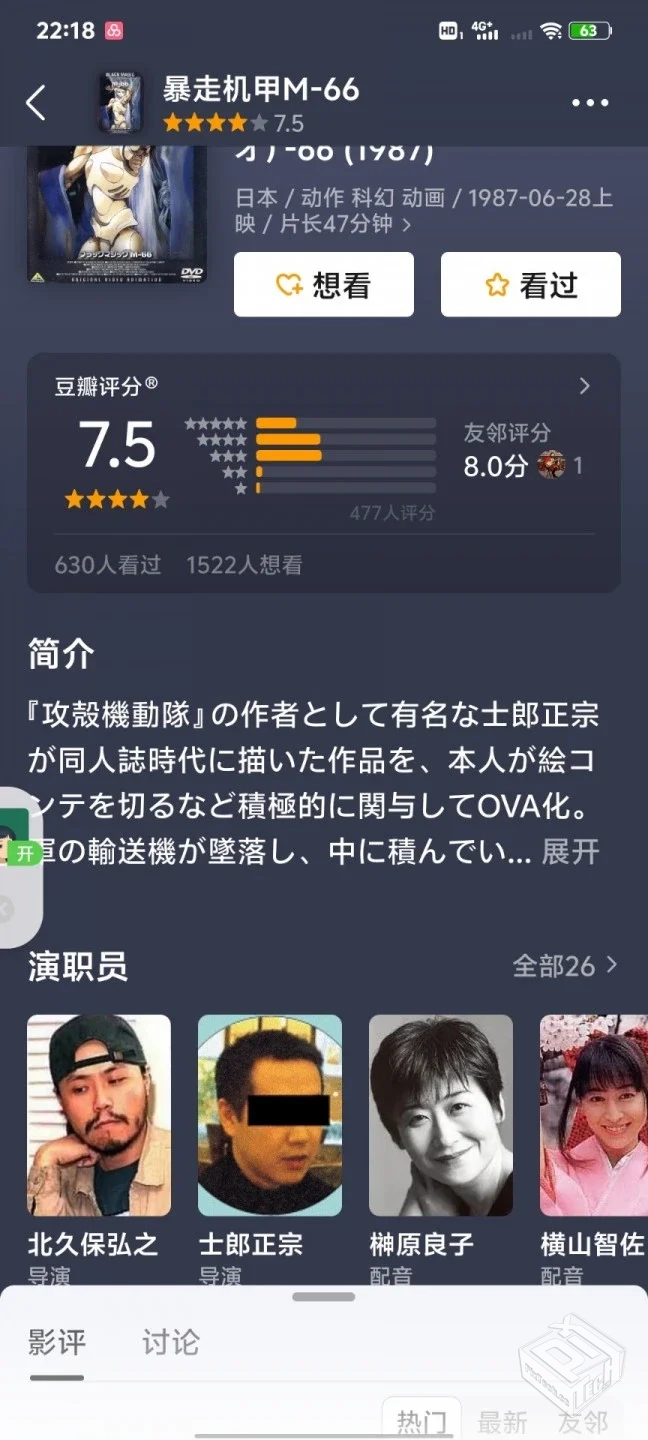Sort reviews by 最新

click(502, 1421)
